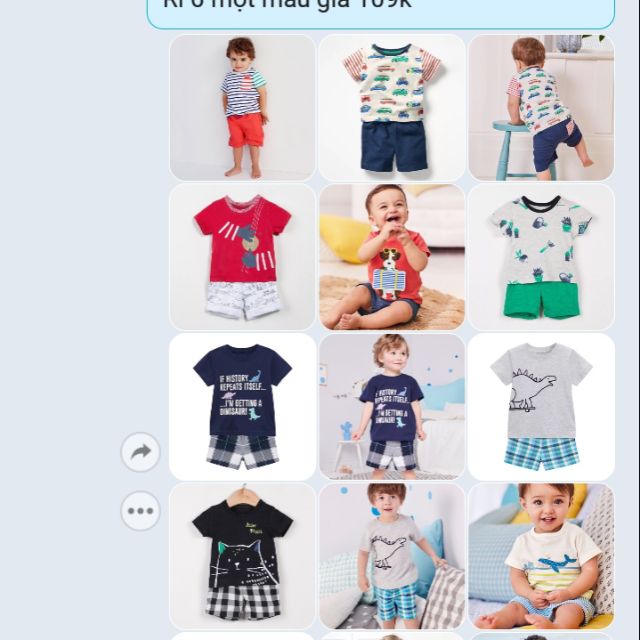This screenshot has width=640, height=640.
Task: Open navy dinosaur text tee flat-lay photo
Action: click(x=242, y=407)
